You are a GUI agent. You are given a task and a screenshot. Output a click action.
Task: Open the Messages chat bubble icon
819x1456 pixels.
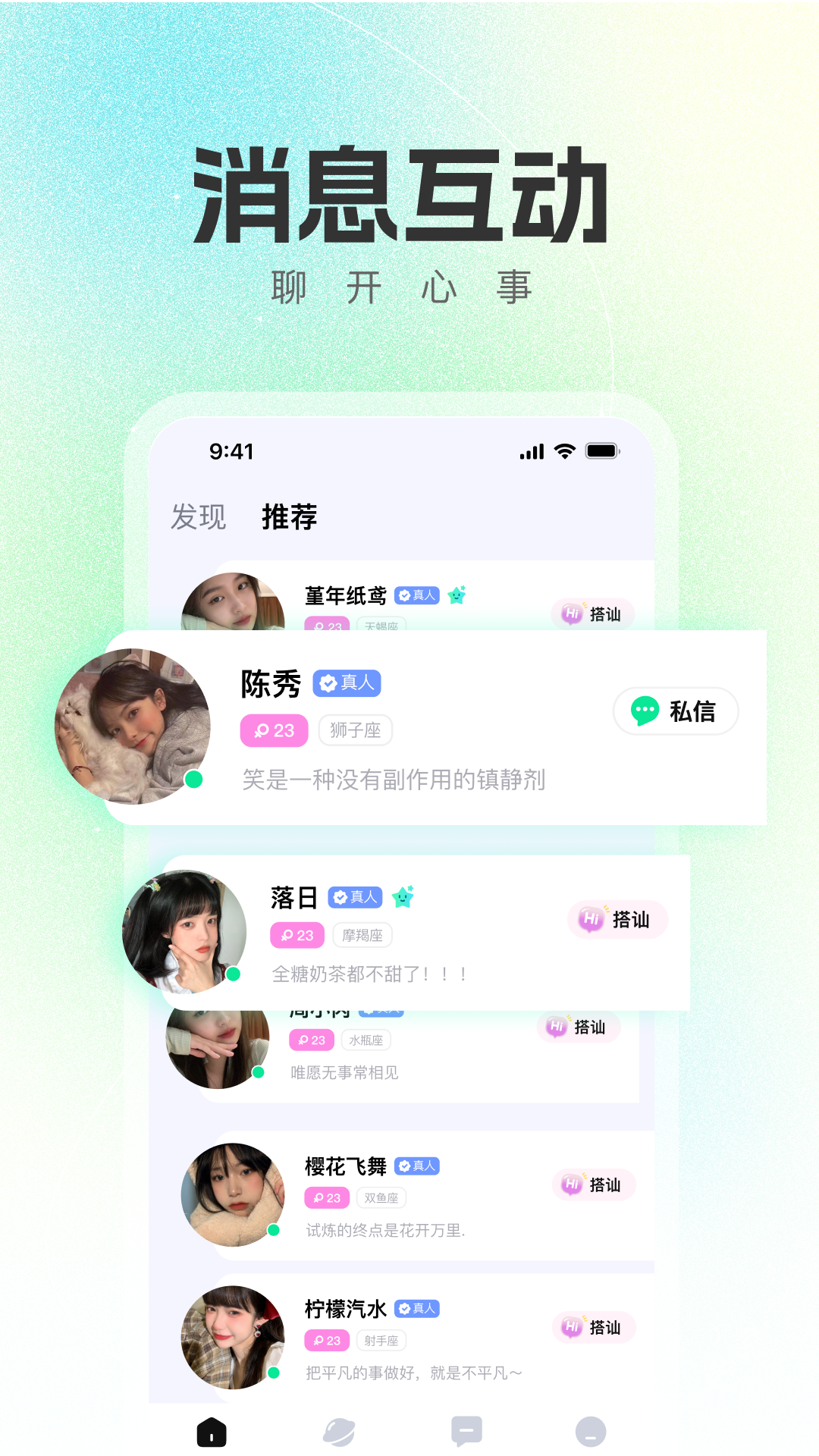pos(466,1429)
